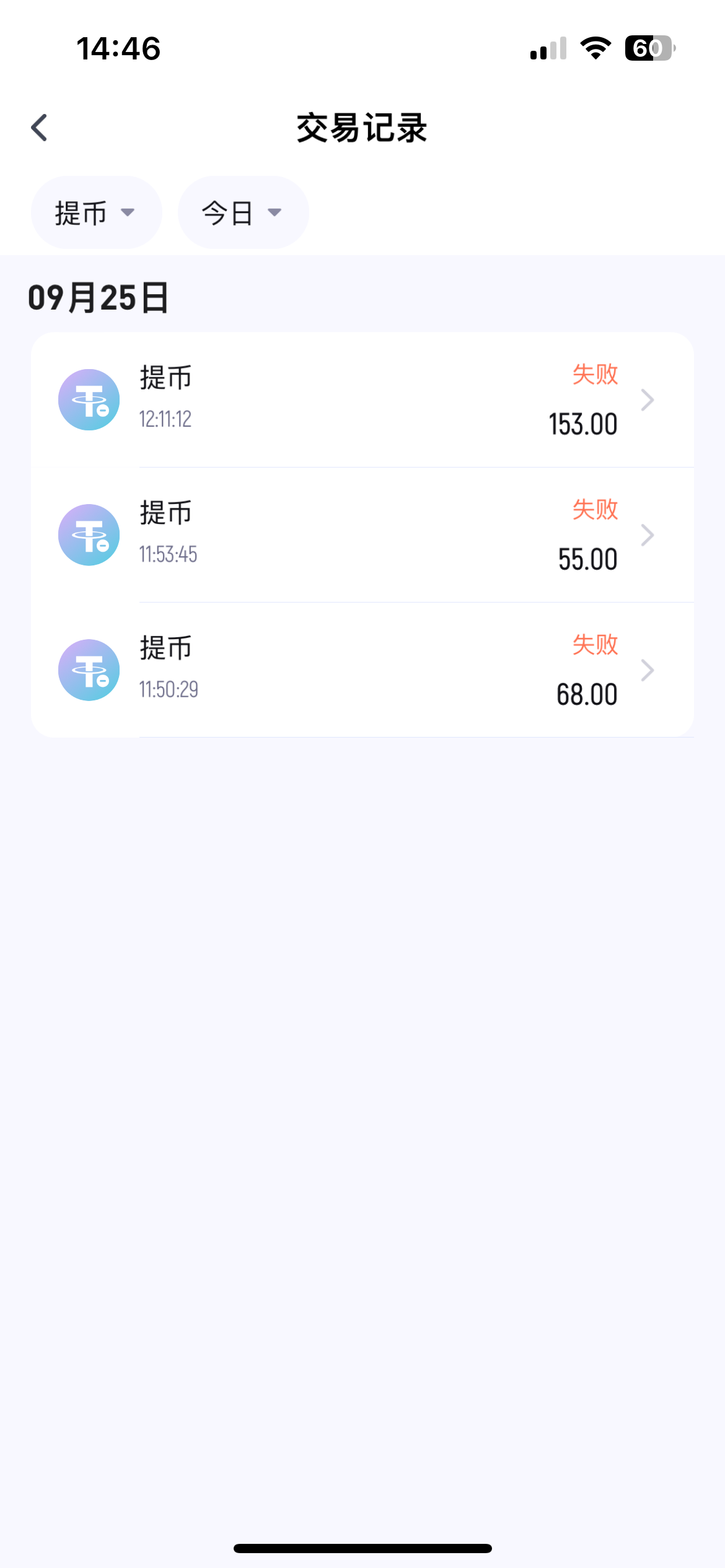Open the 提币 transaction type dropdown
Viewport: 725px width, 1568px height.
[96, 212]
